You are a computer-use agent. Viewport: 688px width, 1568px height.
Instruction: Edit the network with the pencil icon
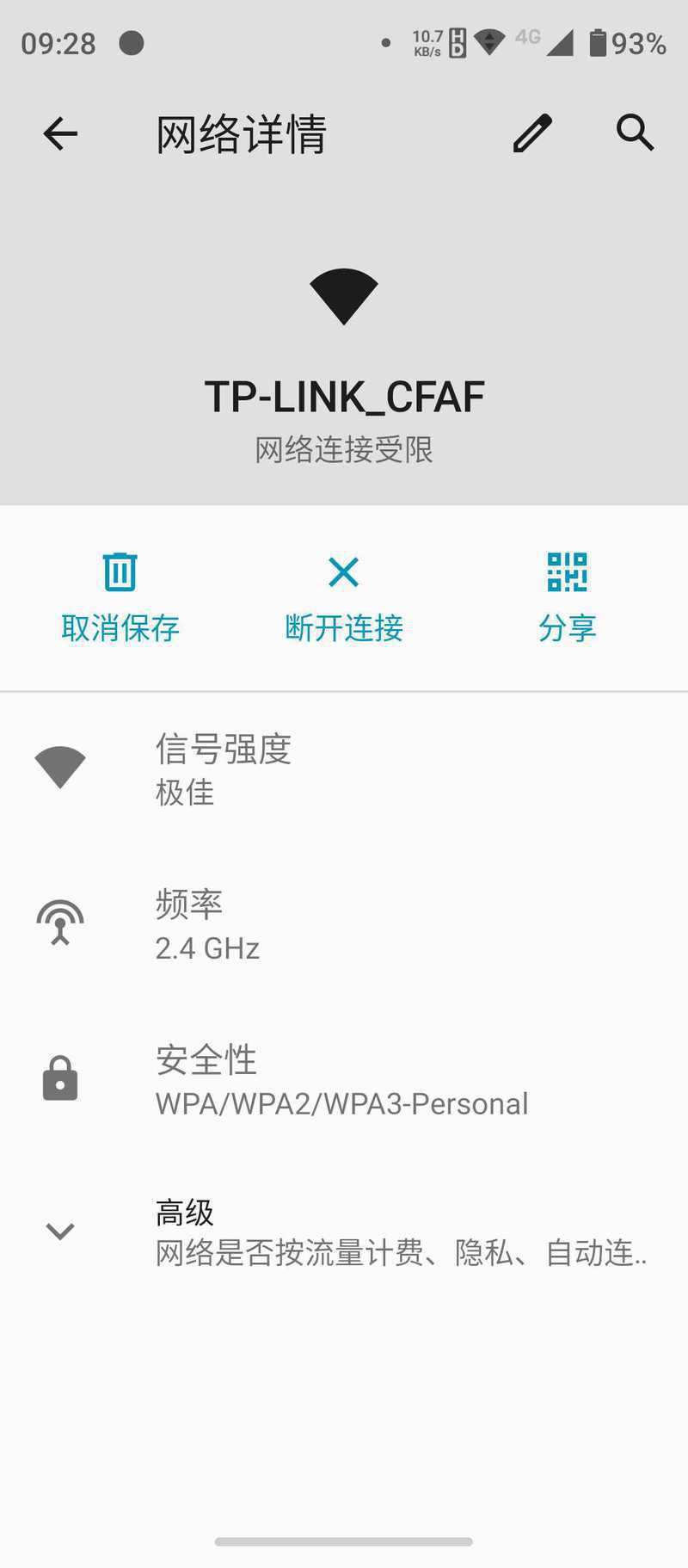coord(532,133)
